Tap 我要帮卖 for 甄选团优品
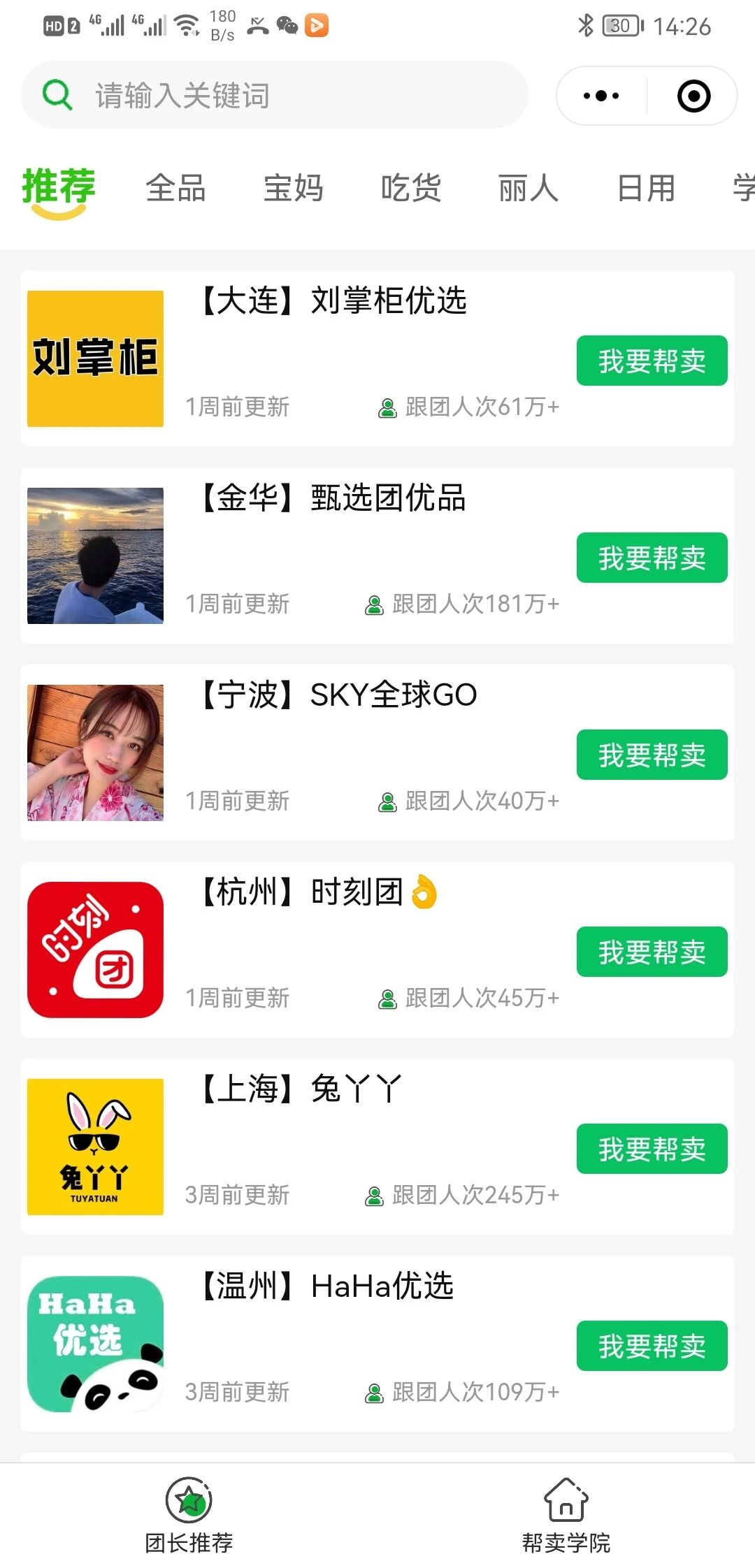The image size is (755, 1568). pyautogui.click(x=652, y=558)
